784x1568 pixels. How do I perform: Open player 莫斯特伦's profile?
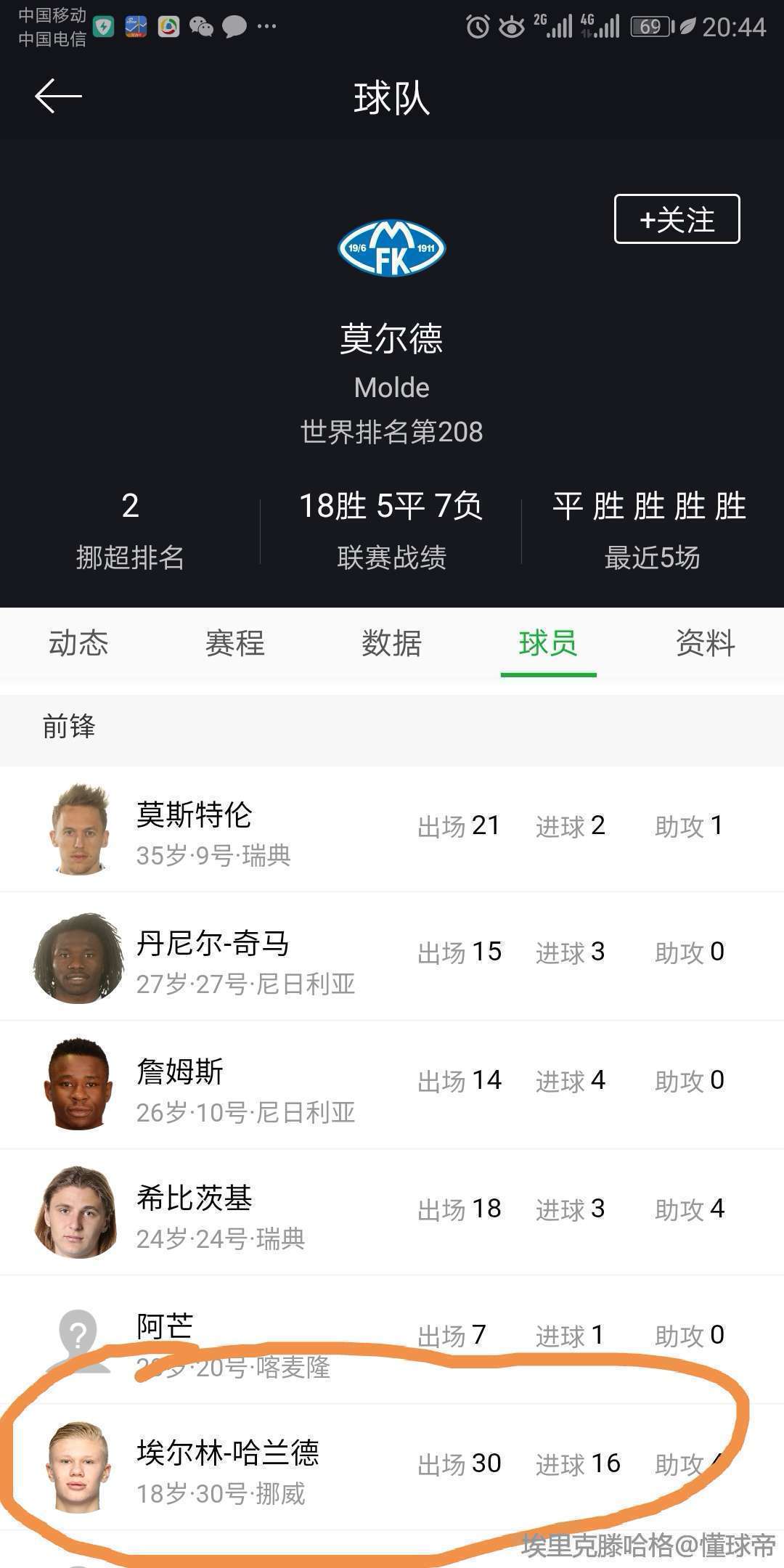click(195, 815)
